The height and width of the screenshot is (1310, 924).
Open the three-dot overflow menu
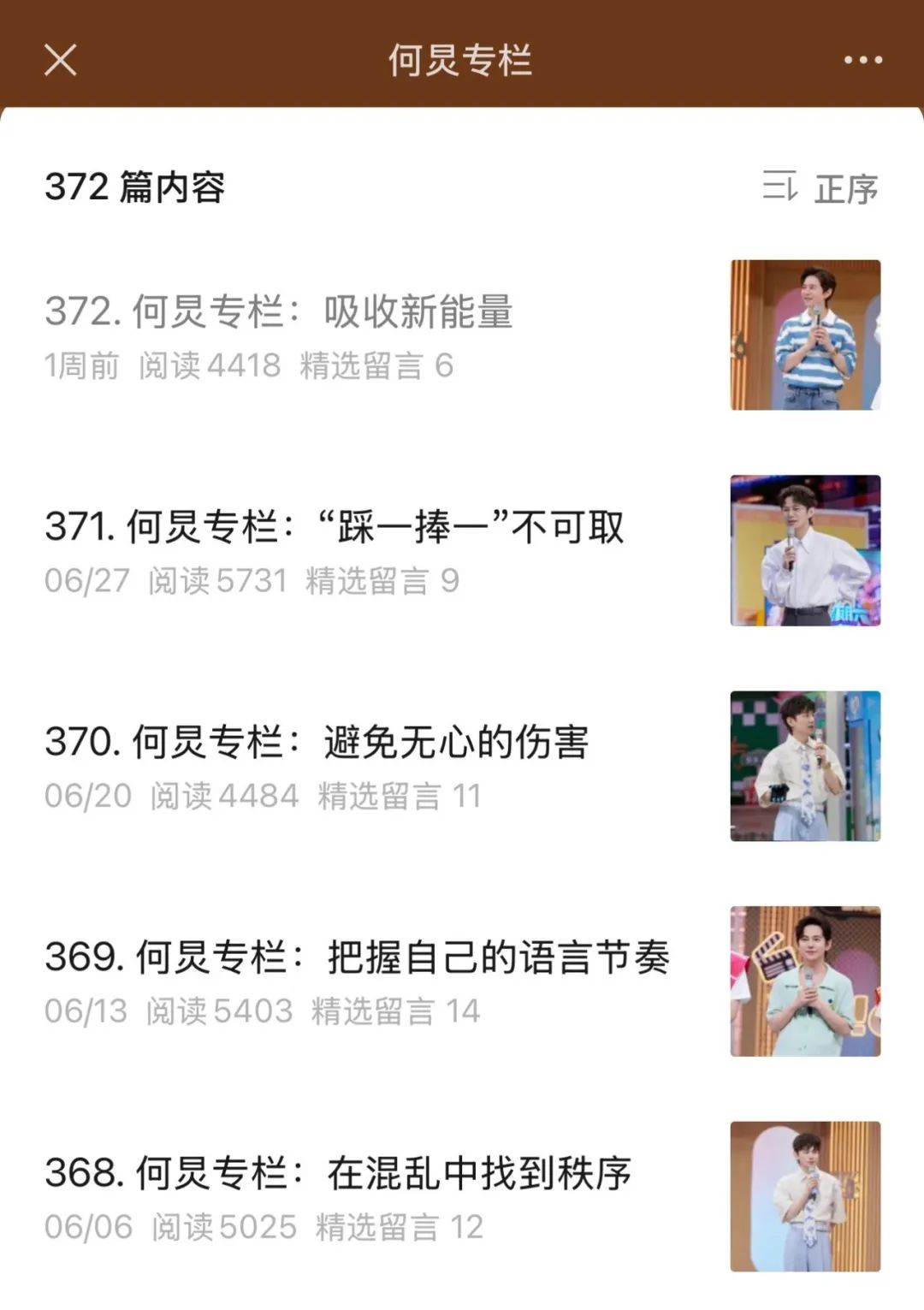tap(862, 60)
